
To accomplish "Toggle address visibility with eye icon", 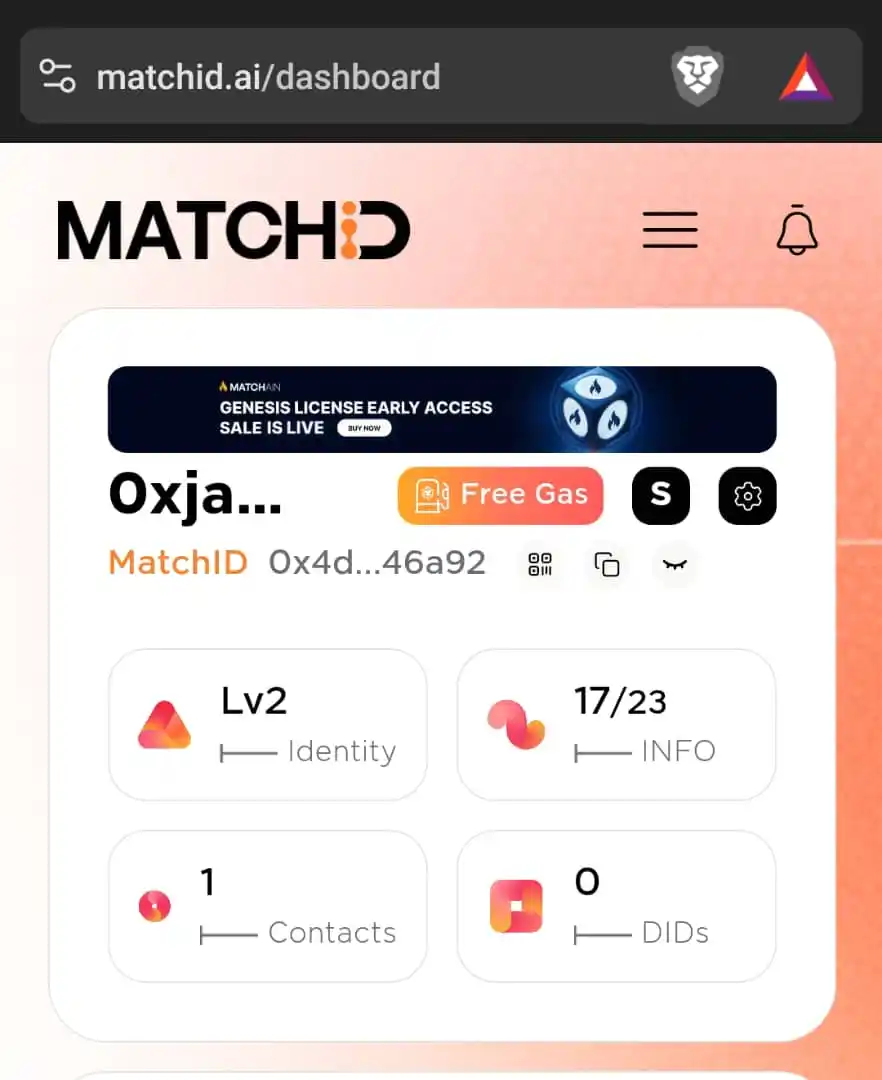I will click(x=675, y=564).
